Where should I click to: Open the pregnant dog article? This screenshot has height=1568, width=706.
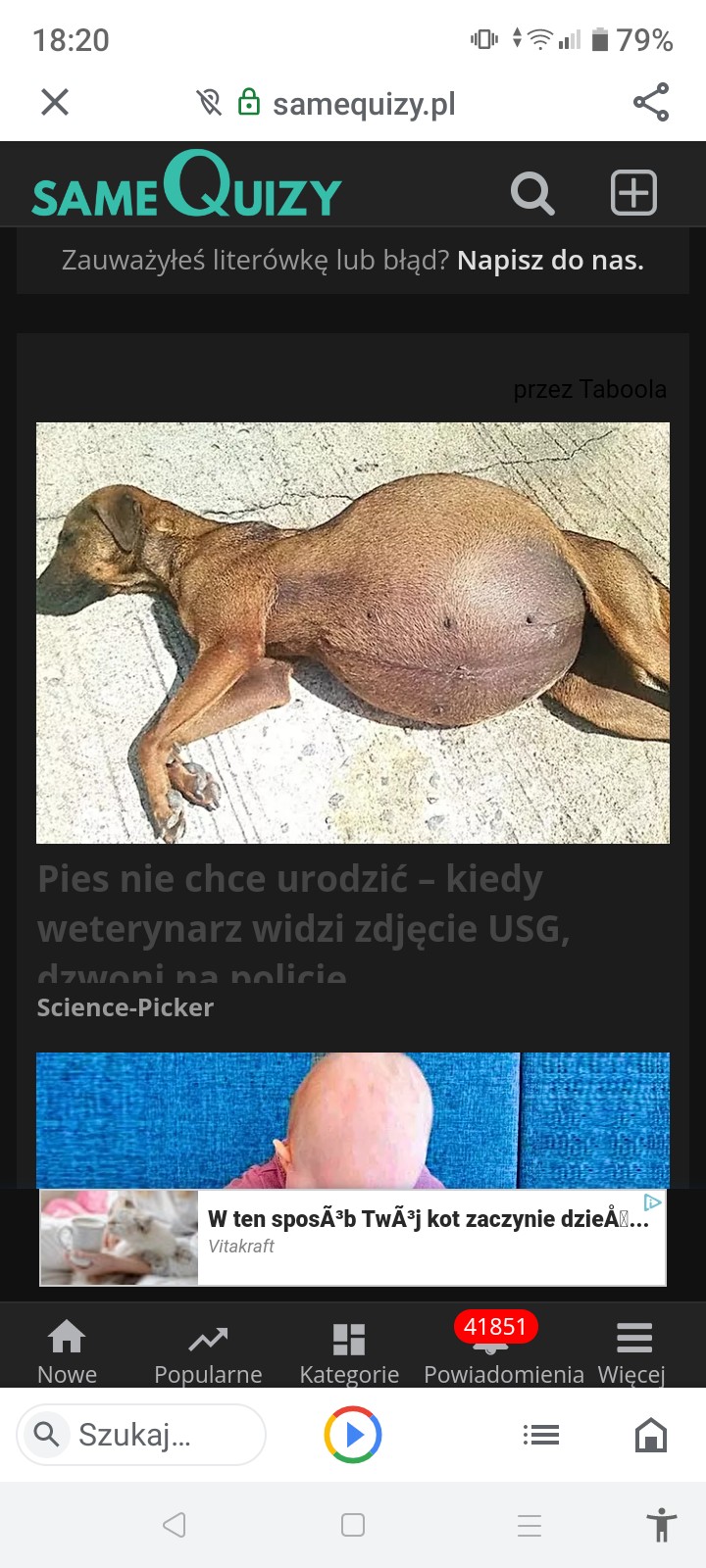[353, 632]
